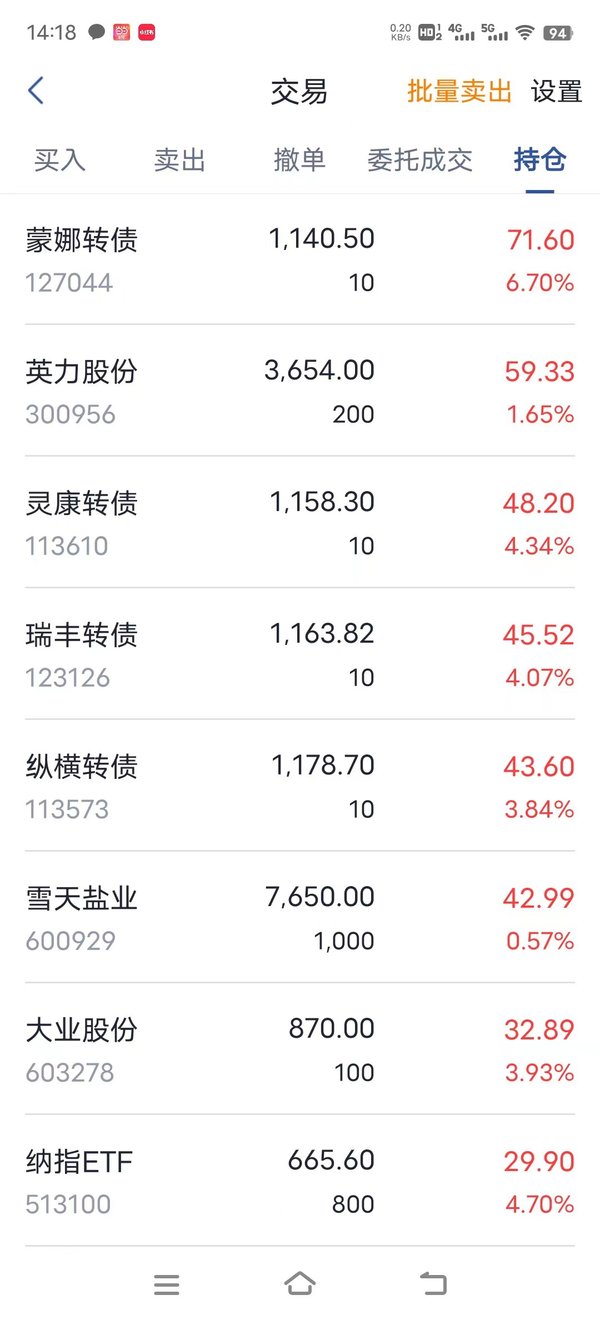The height and width of the screenshot is (1320, 600).
Task: Switch to the 买入 tab
Action: (60, 160)
